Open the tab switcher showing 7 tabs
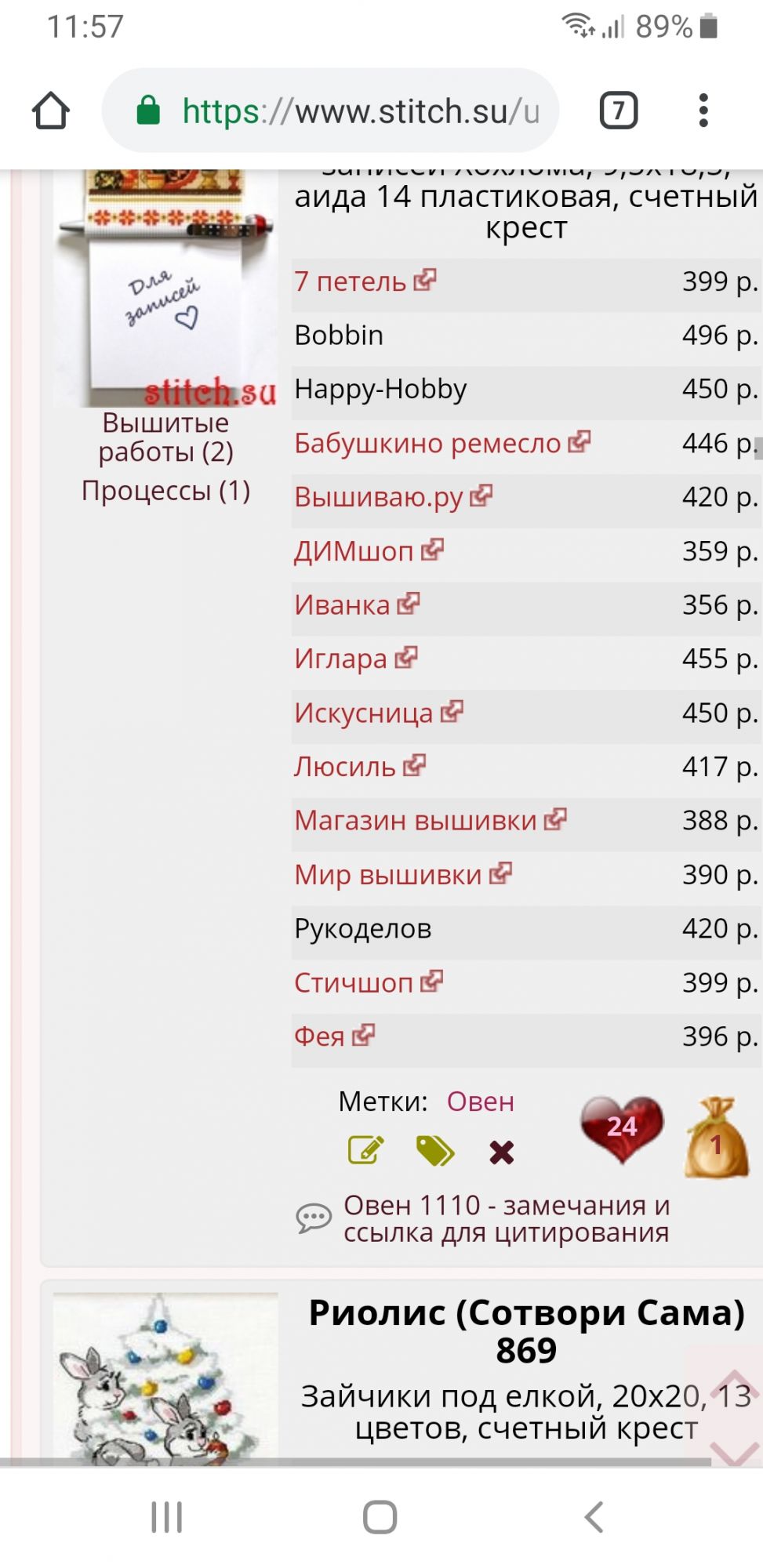Image resolution: width=763 pixels, height=1568 pixels. point(618,111)
